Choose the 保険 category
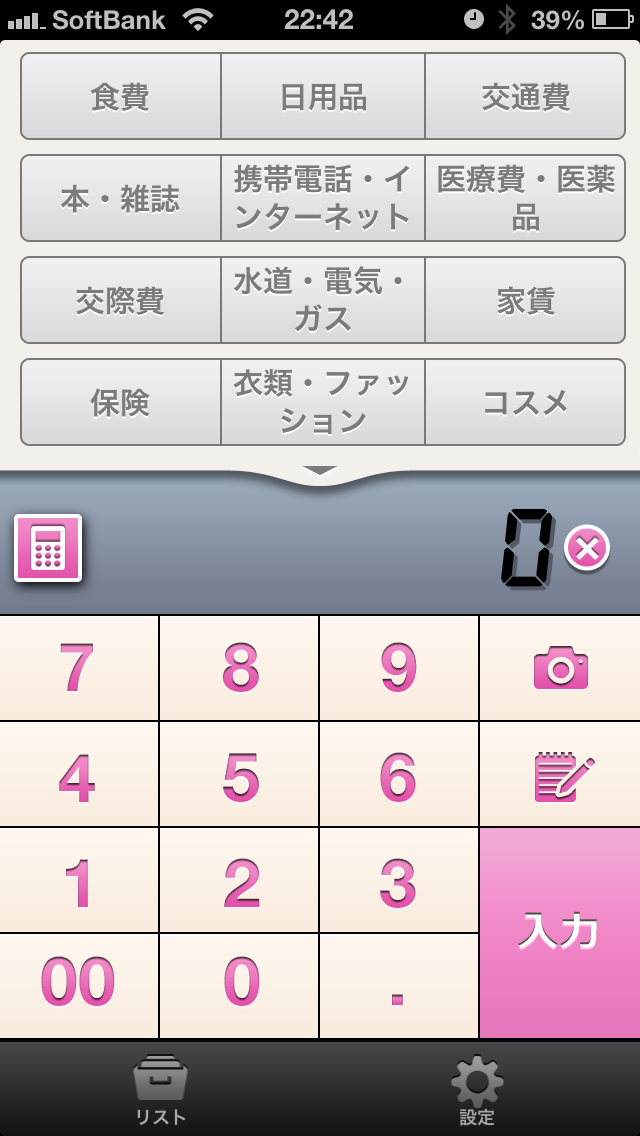 [x=120, y=402]
